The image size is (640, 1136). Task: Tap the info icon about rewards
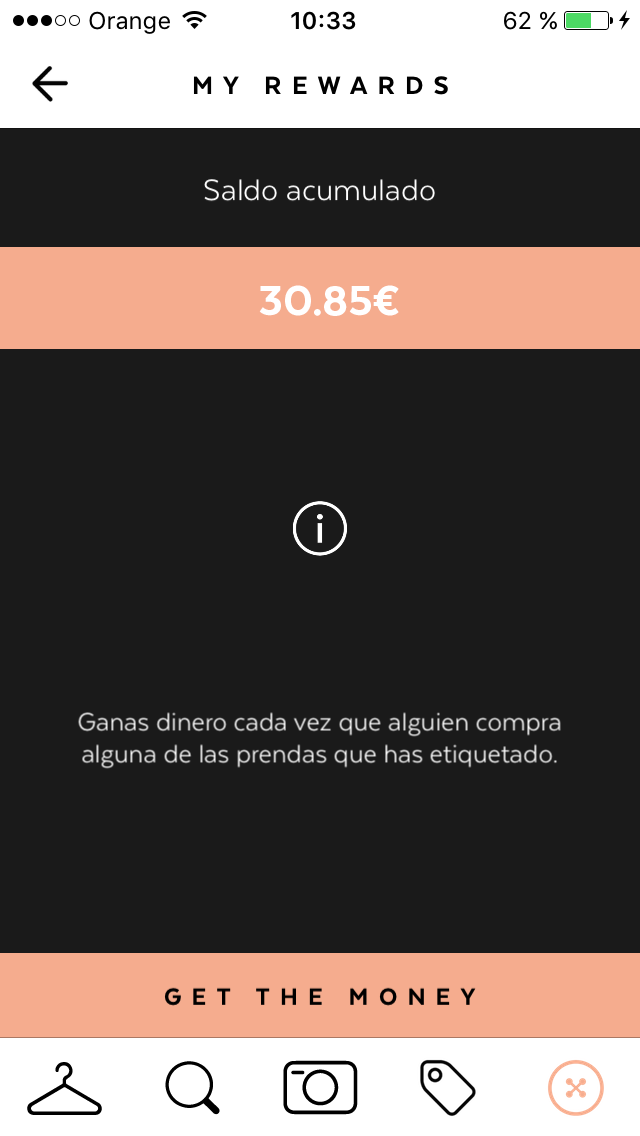(320, 529)
